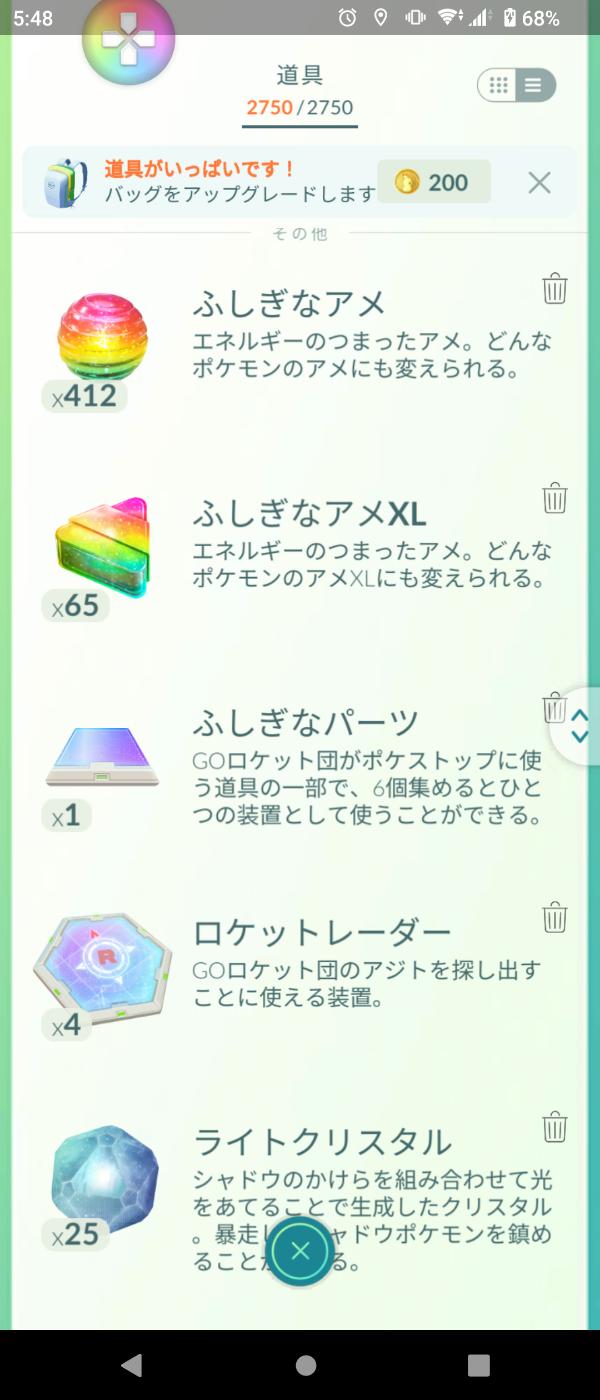
Task: Switch to list view layout
Action: 534,85
